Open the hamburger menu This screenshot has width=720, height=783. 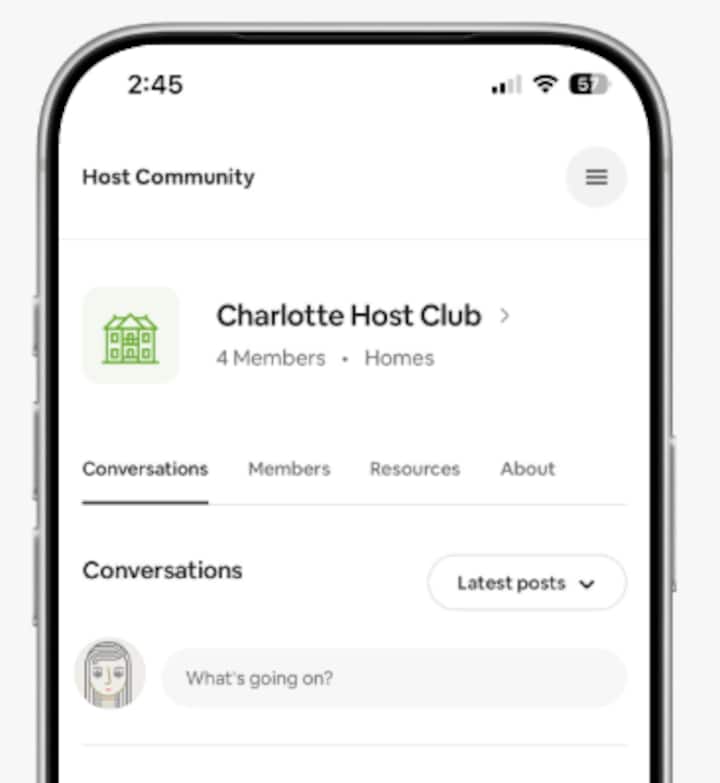[596, 177]
